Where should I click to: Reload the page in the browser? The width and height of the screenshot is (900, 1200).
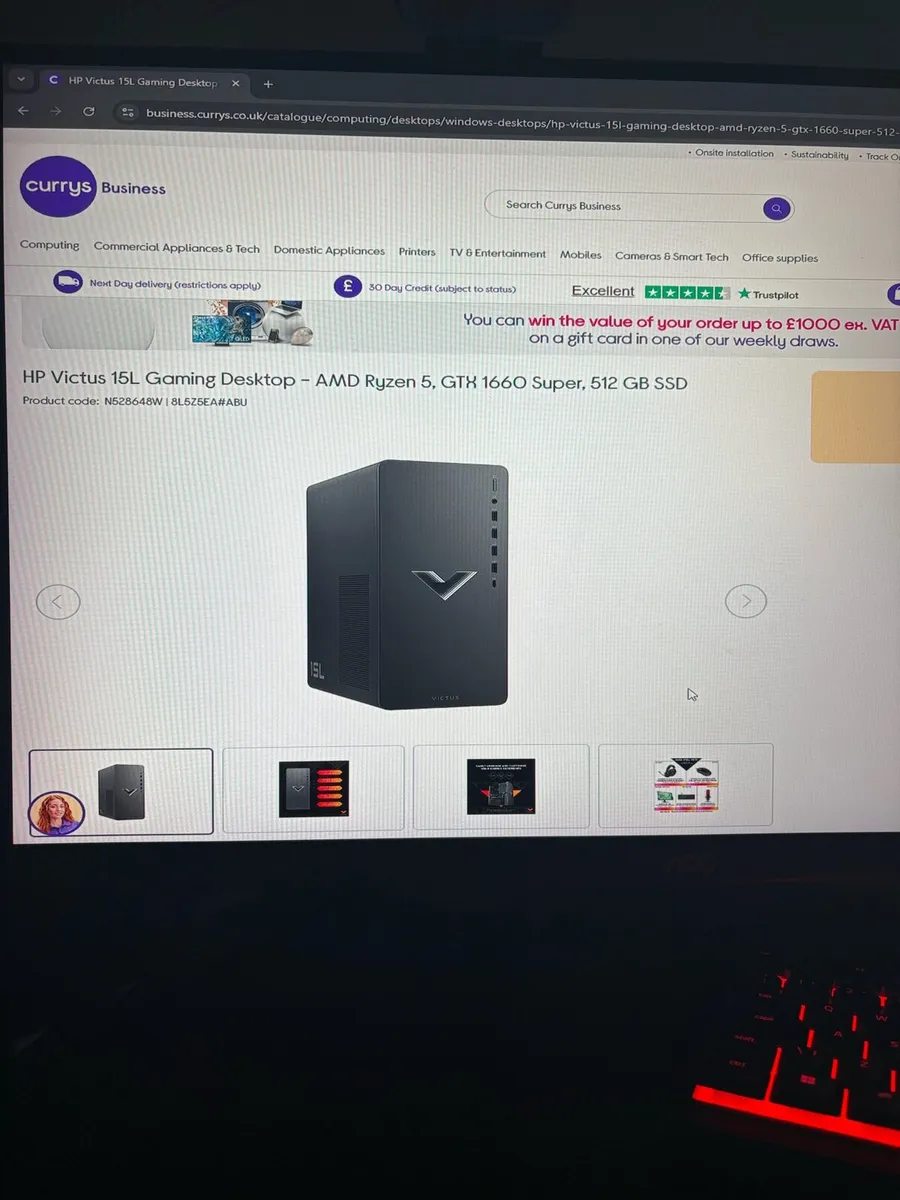89,112
